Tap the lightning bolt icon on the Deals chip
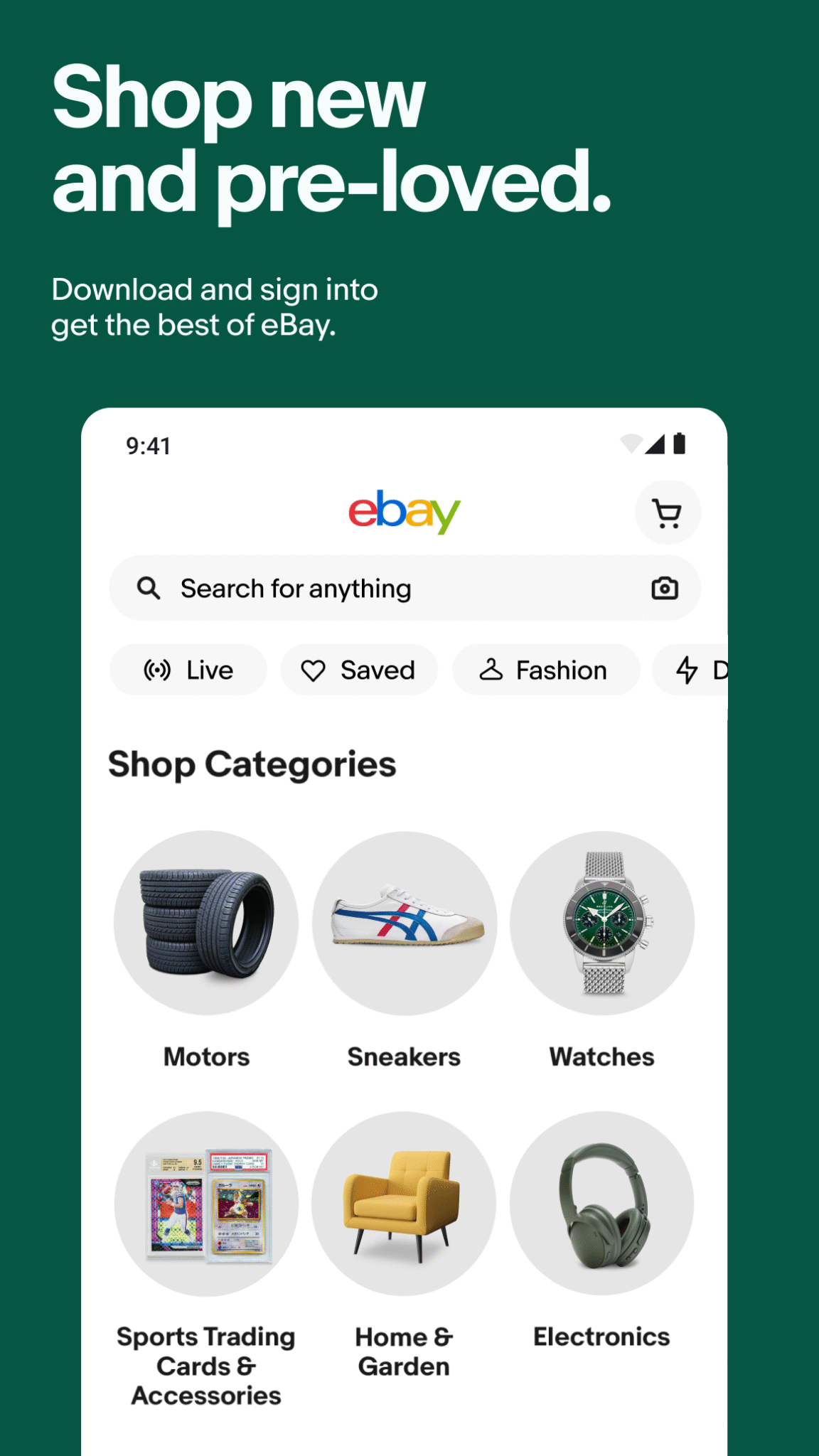This screenshot has width=819, height=1456. pyautogui.click(x=687, y=669)
